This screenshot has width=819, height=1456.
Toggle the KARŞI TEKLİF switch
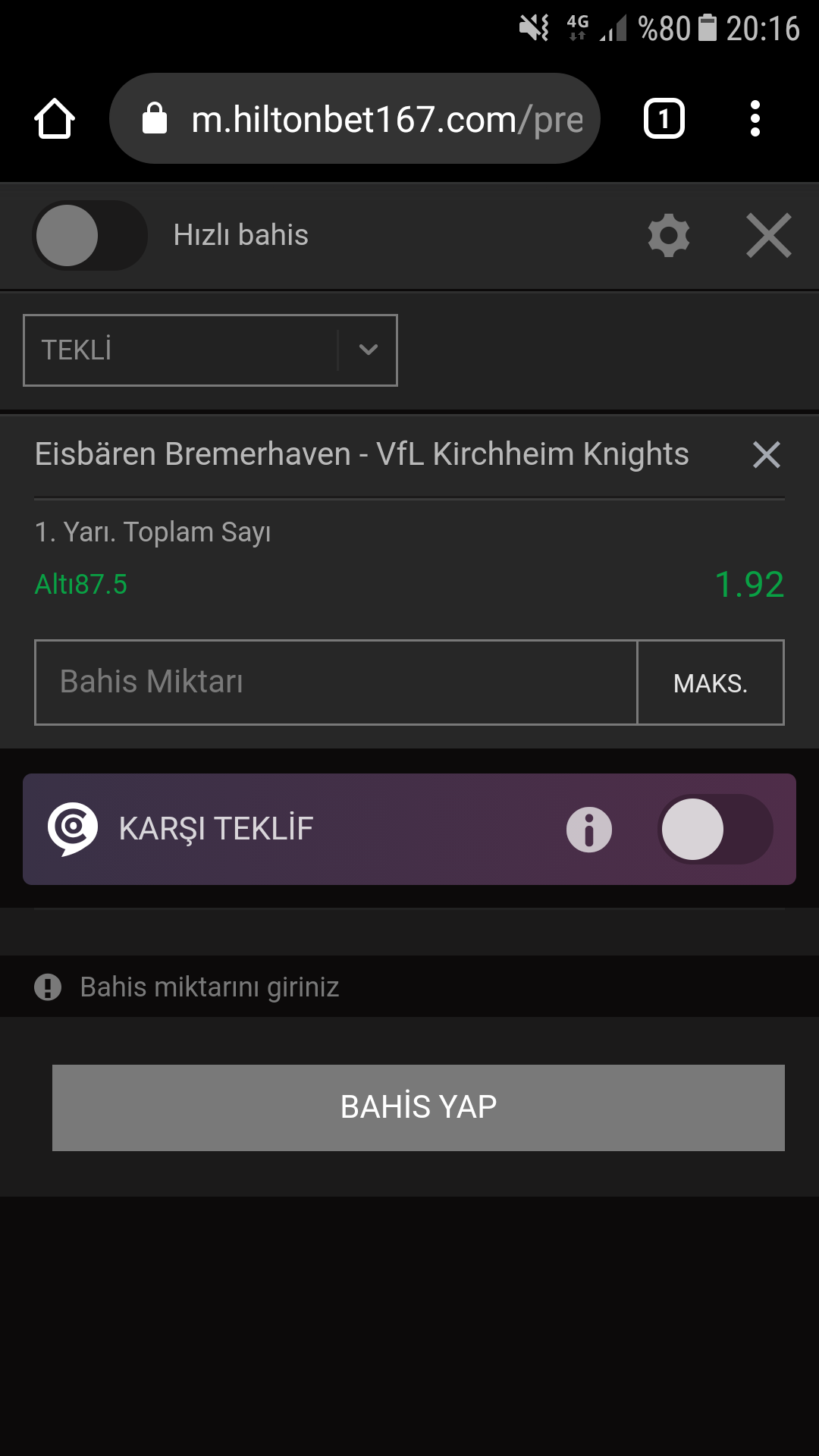[715, 829]
